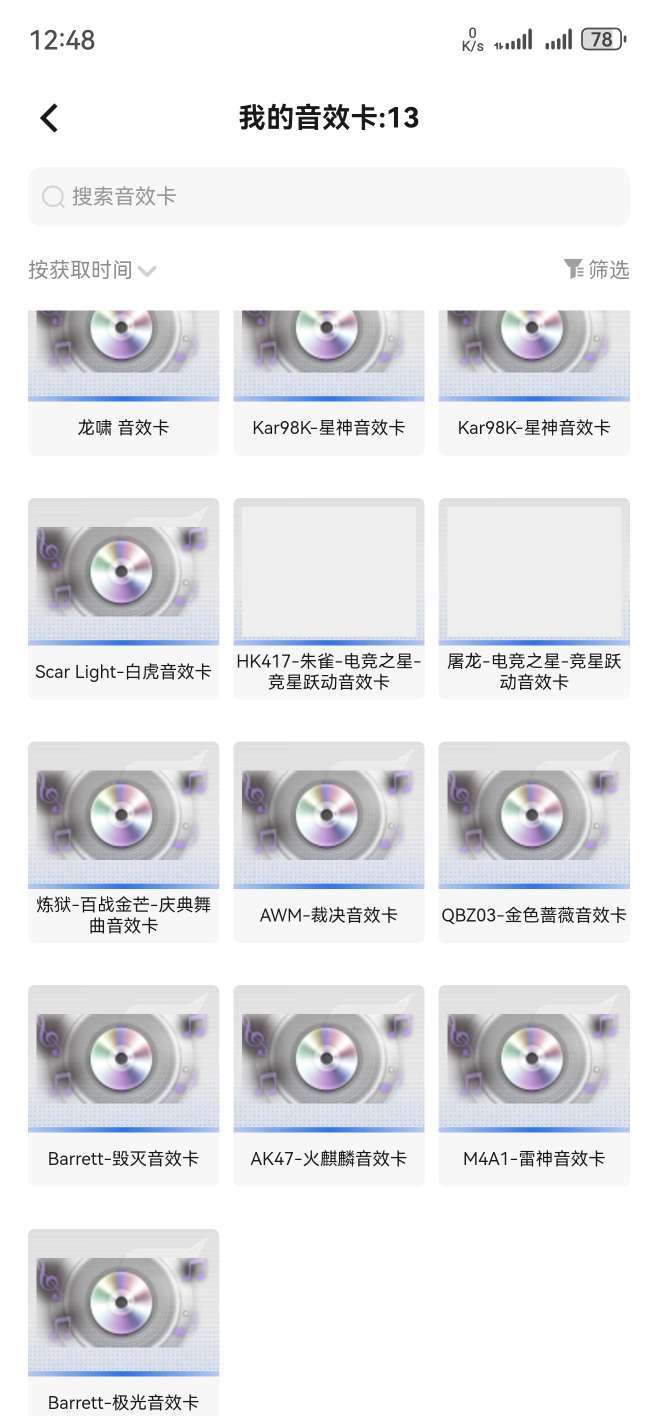The height and width of the screenshot is (1416, 658).
Task: Tap the 搜索音效卡 search field
Action: pyautogui.click(x=329, y=196)
